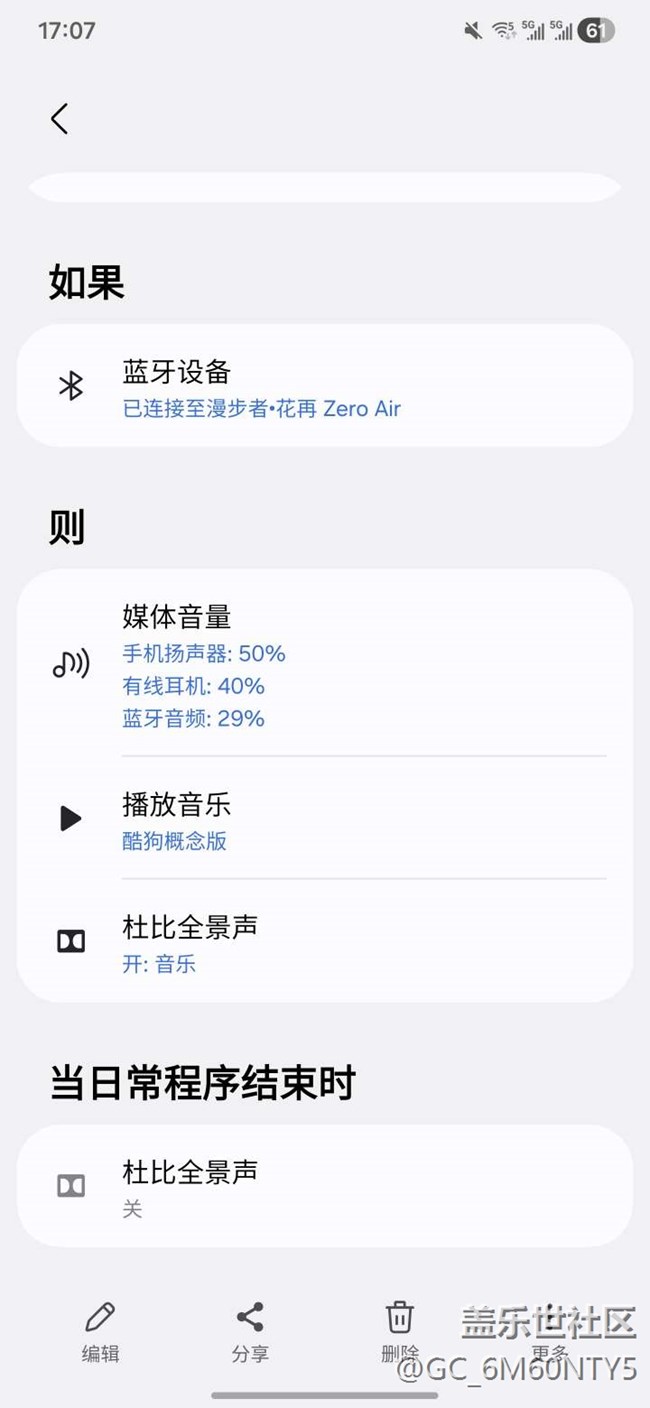Delete this routine with 删除
The height and width of the screenshot is (1408, 650).
tap(400, 1331)
